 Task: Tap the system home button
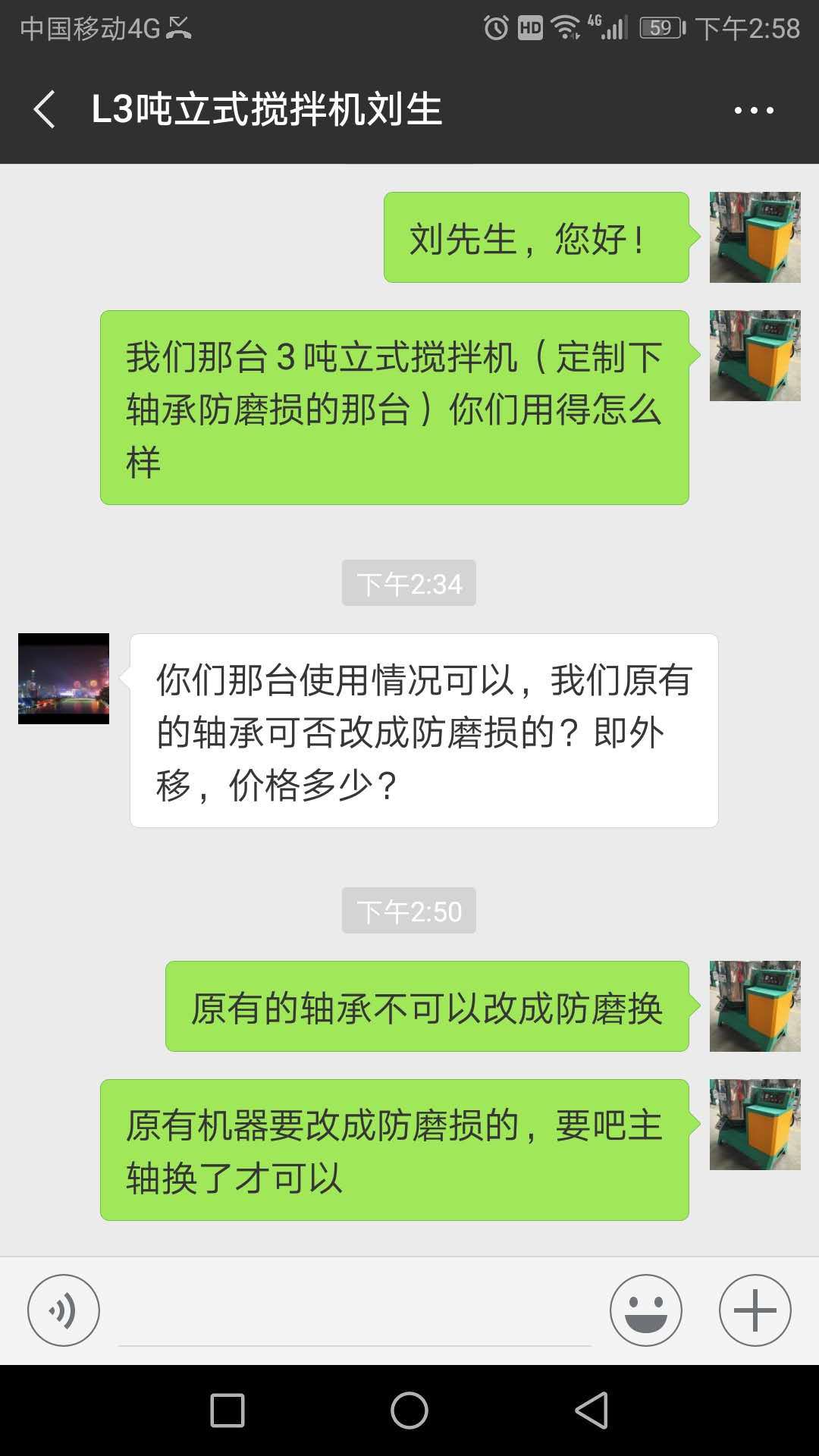(x=409, y=1410)
